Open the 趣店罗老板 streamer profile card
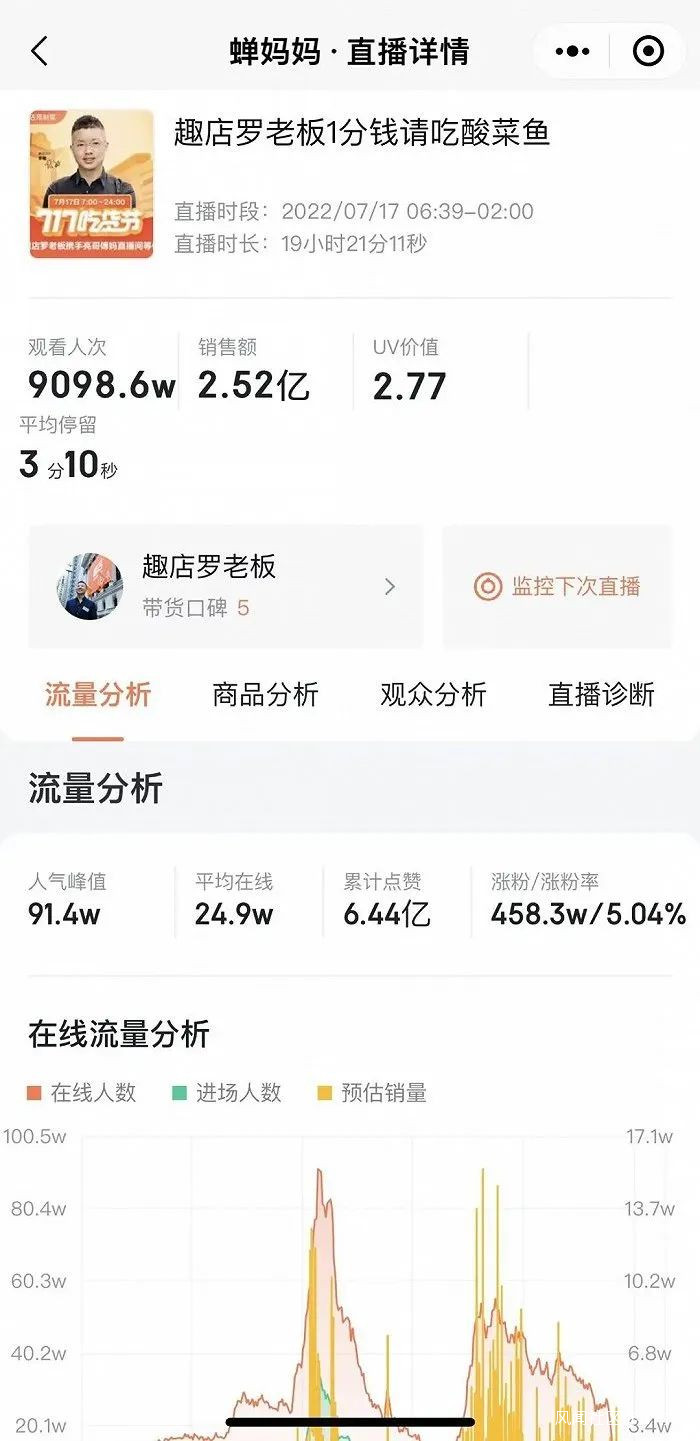700x1441 pixels. click(226, 586)
